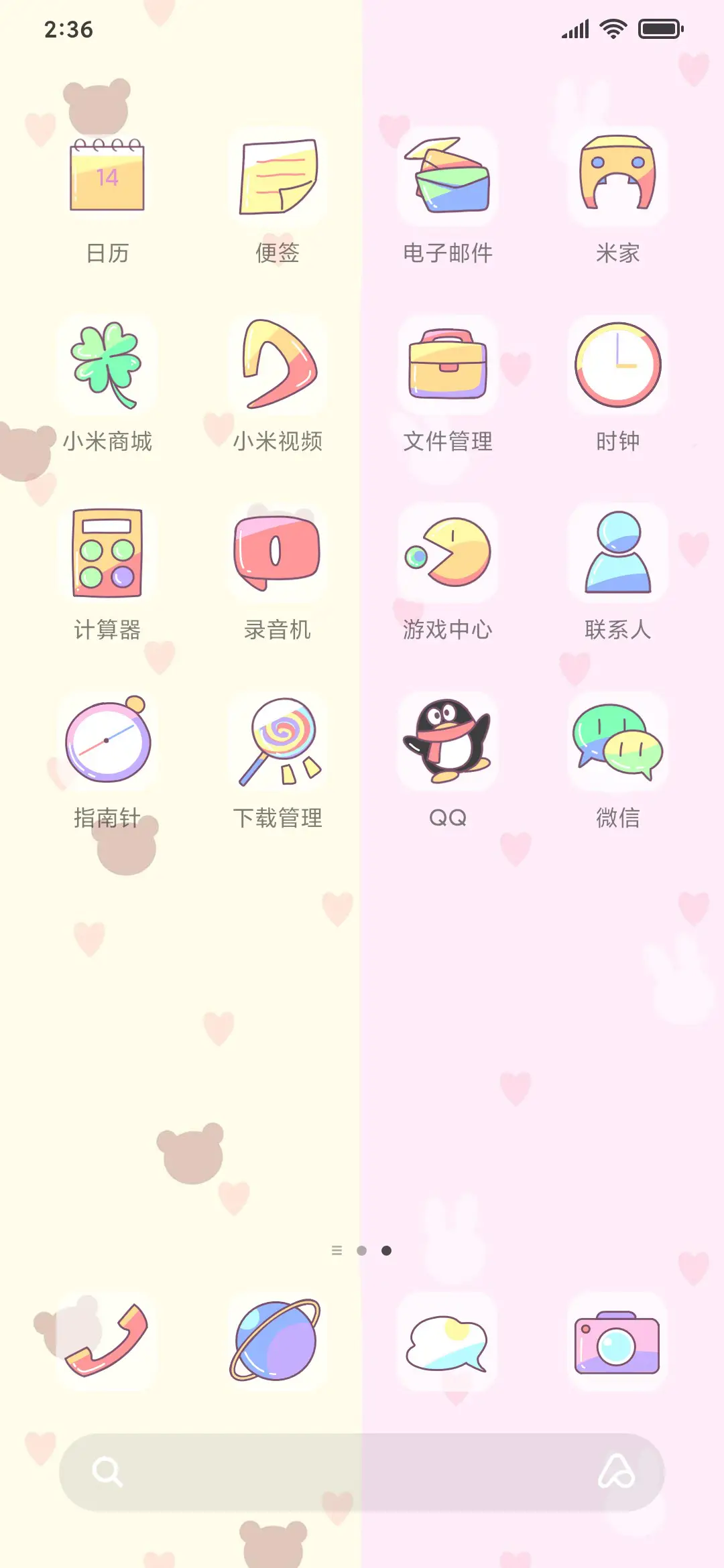
Task: Switch to the middle home screen page dot
Action: coord(362,1250)
